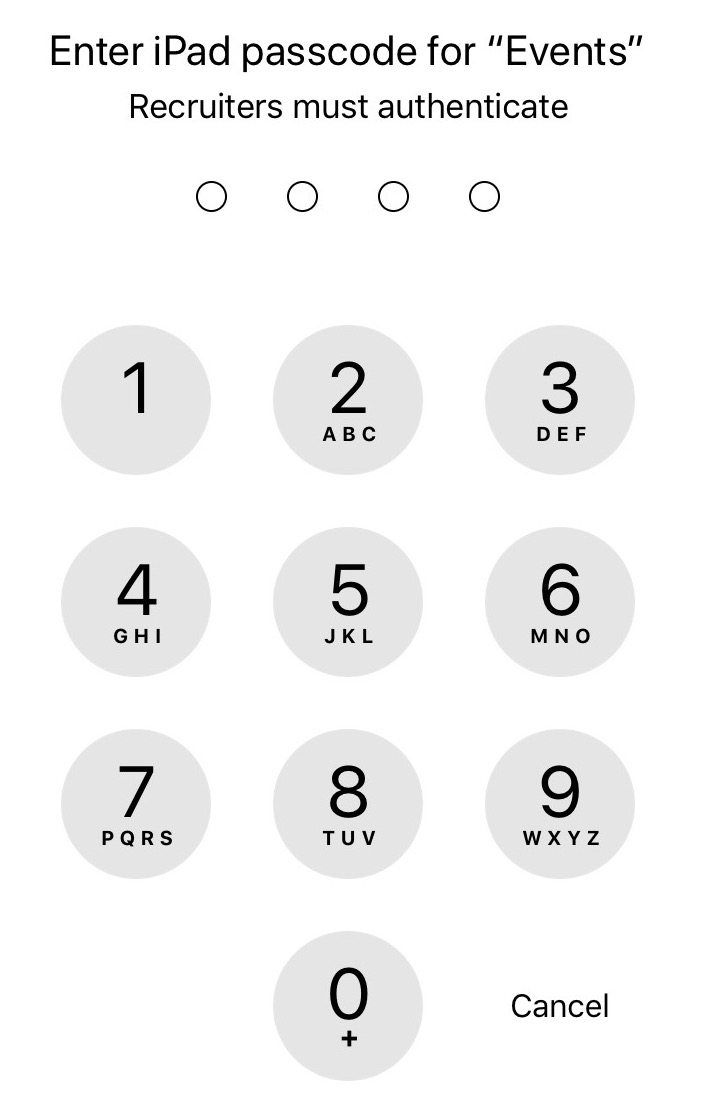Cancel the passcode prompt

[x=560, y=1006]
